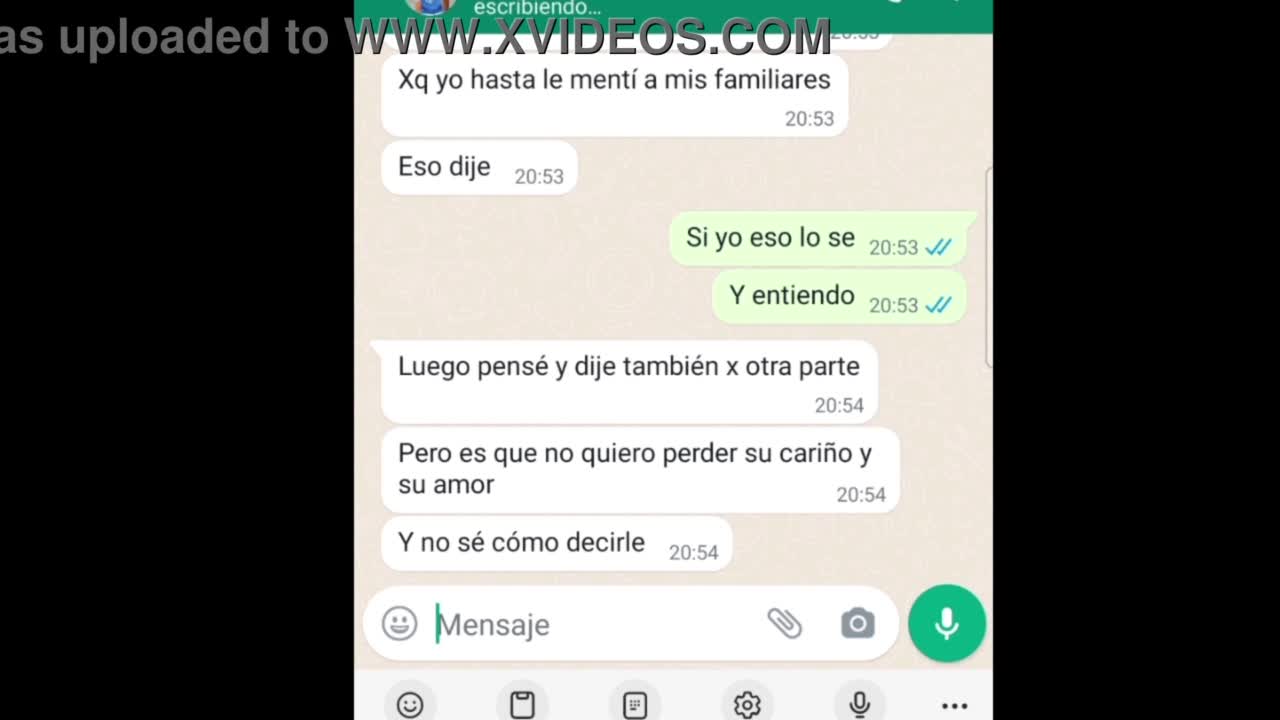Screen dimensions: 1280x720
Task: Open the emoji picker in message bar
Action: (399, 624)
